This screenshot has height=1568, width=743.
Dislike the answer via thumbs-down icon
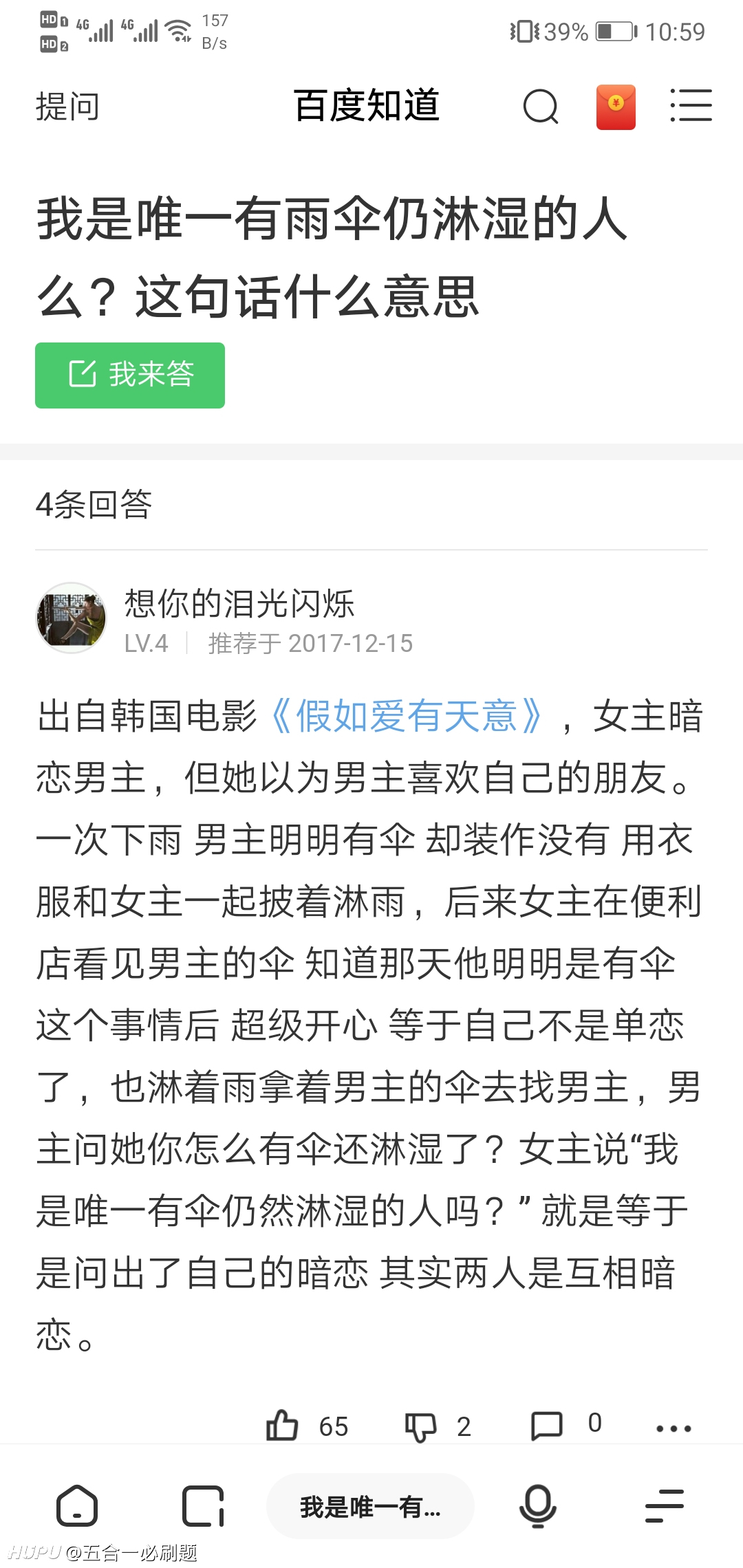click(x=420, y=1426)
